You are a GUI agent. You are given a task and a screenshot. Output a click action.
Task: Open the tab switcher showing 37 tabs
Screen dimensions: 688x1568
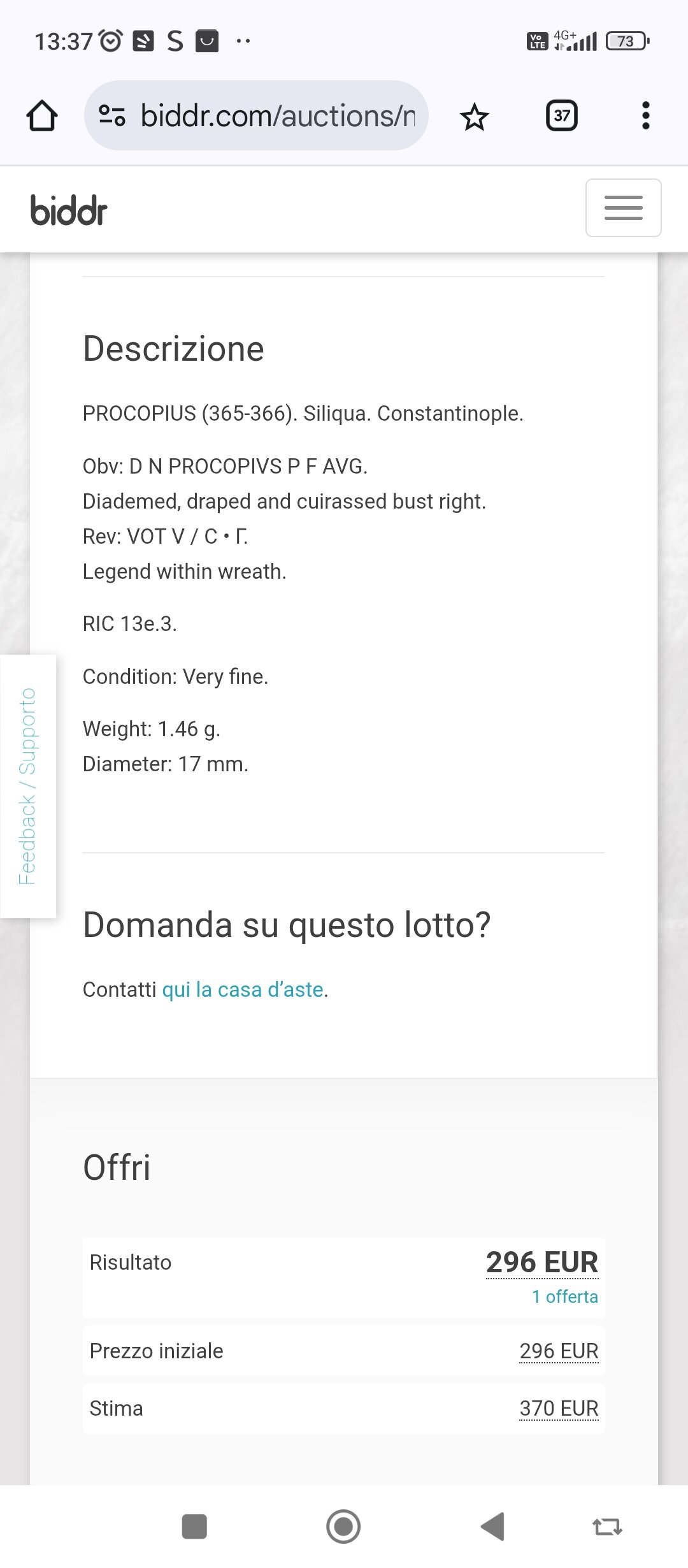(x=562, y=116)
